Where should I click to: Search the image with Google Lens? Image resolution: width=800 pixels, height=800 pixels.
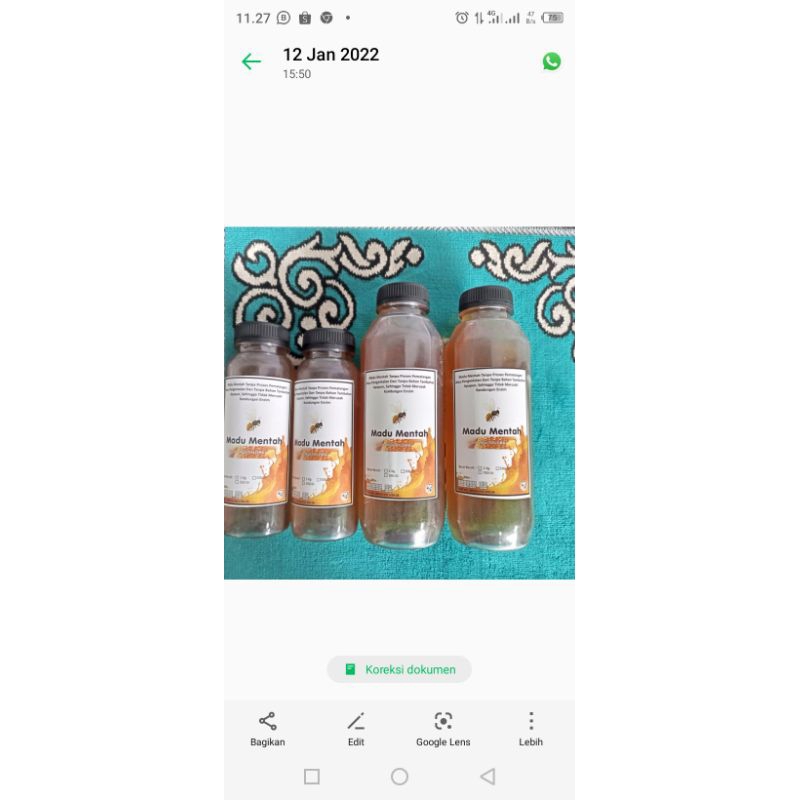(x=443, y=729)
